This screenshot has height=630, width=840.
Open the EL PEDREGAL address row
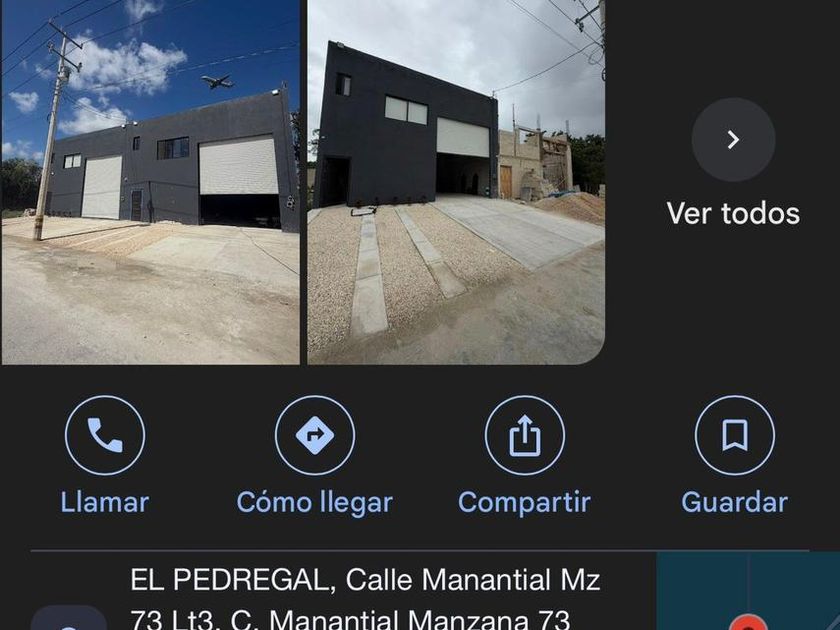coord(365,597)
